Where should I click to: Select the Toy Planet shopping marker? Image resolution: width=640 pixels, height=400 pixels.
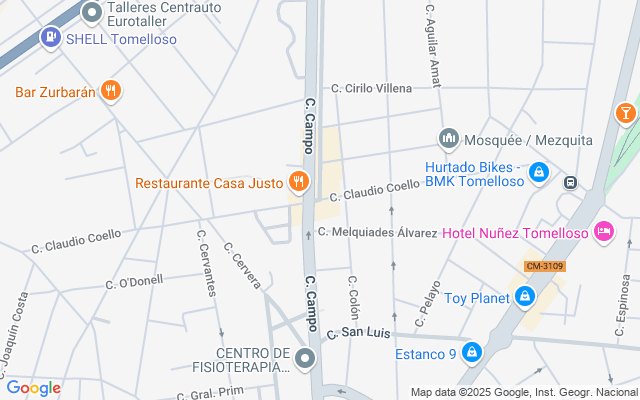pyautogui.click(x=525, y=297)
